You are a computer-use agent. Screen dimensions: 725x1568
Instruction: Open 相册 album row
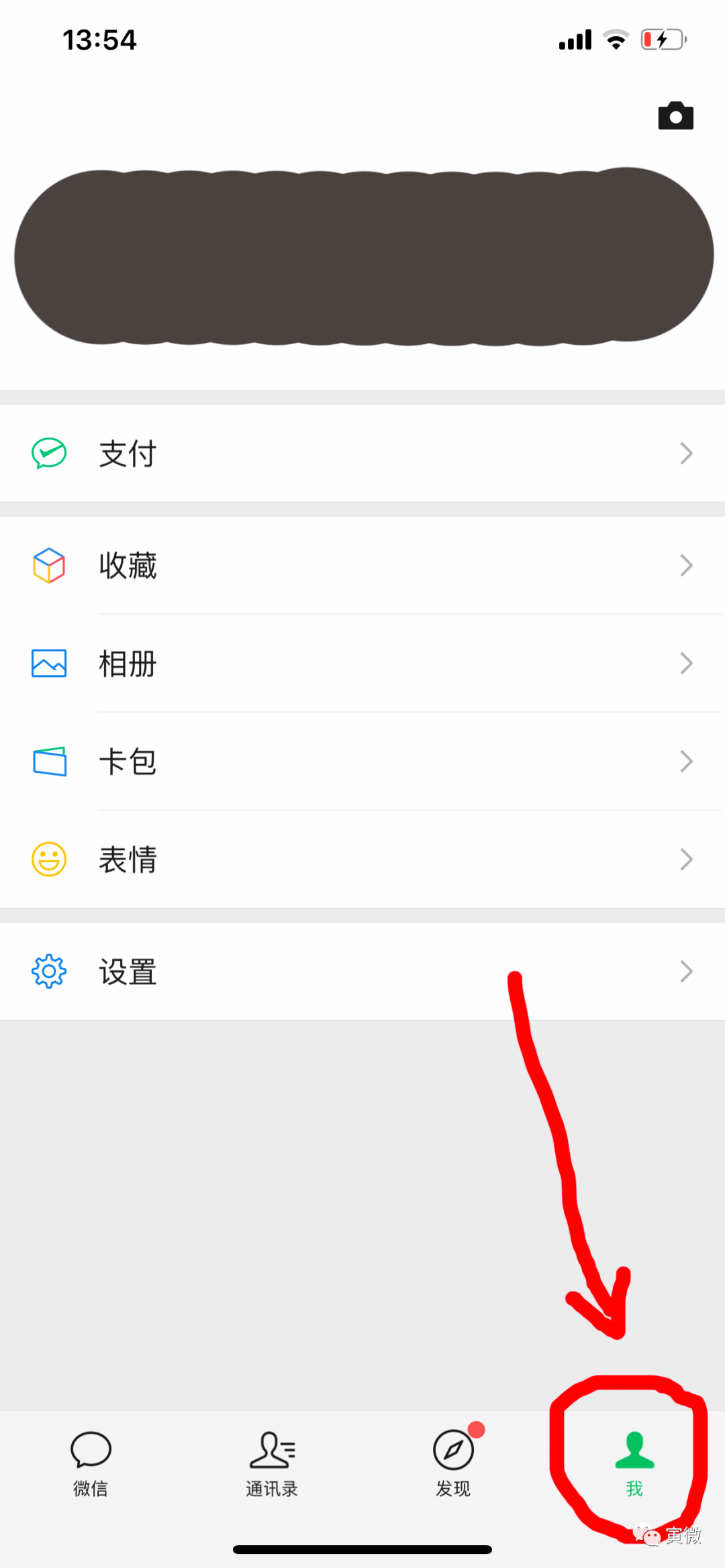tap(362, 664)
